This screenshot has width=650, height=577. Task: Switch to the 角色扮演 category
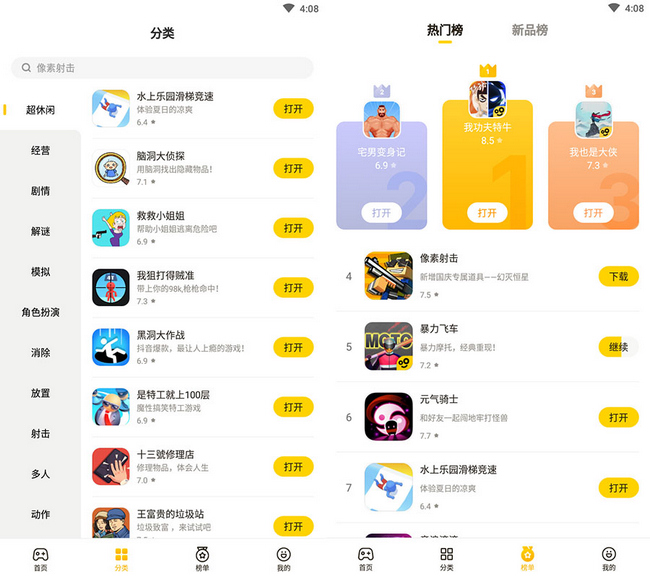coord(40,312)
